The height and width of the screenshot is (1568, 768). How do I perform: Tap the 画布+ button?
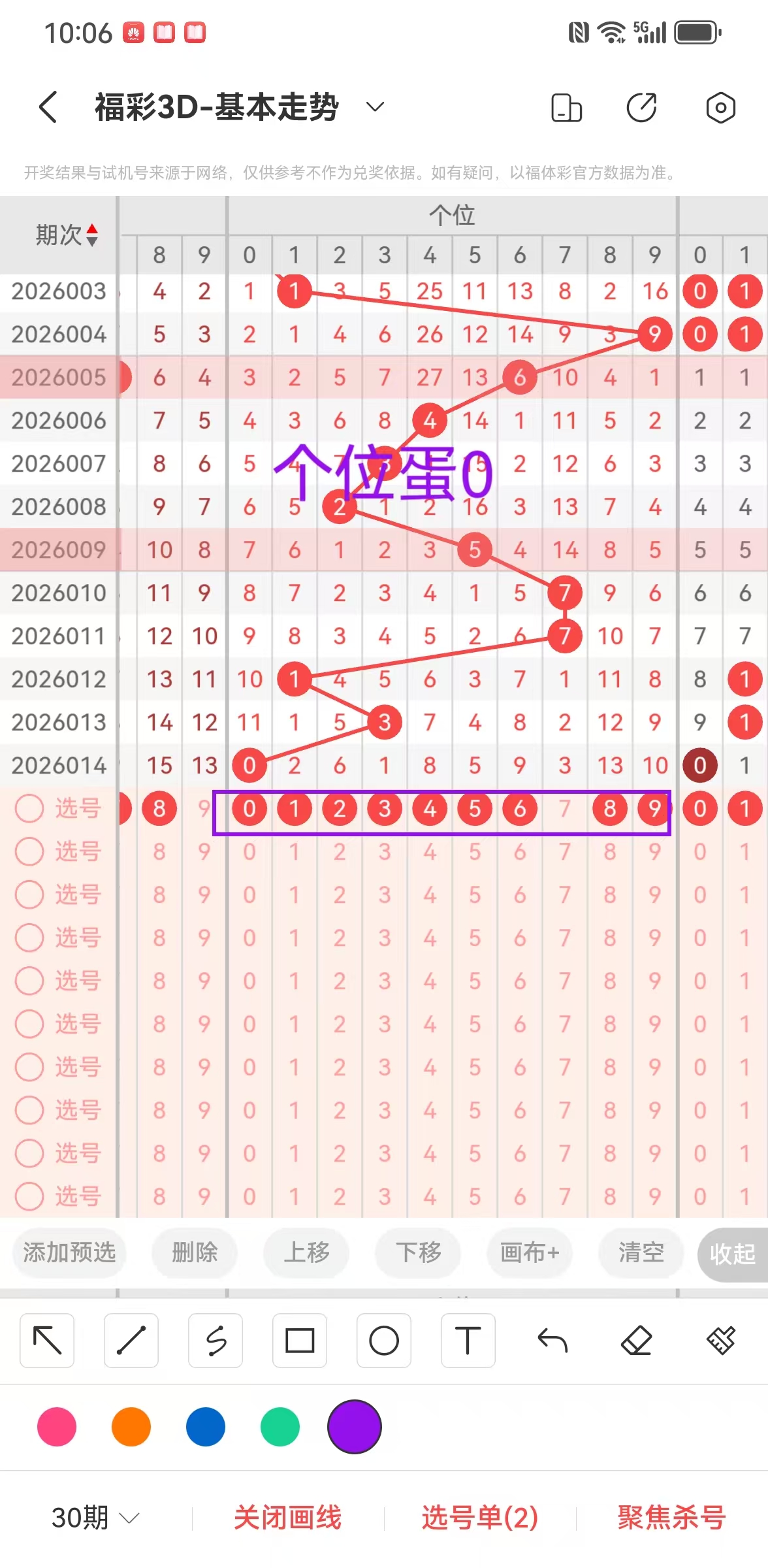click(x=530, y=1252)
